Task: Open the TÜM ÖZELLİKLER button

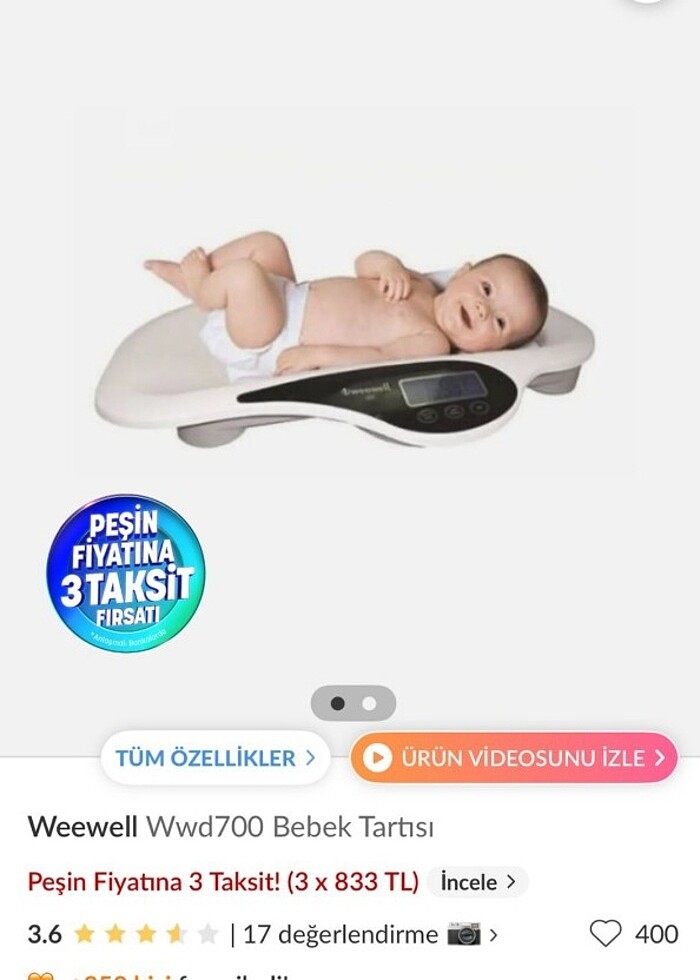Action: (215, 758)
